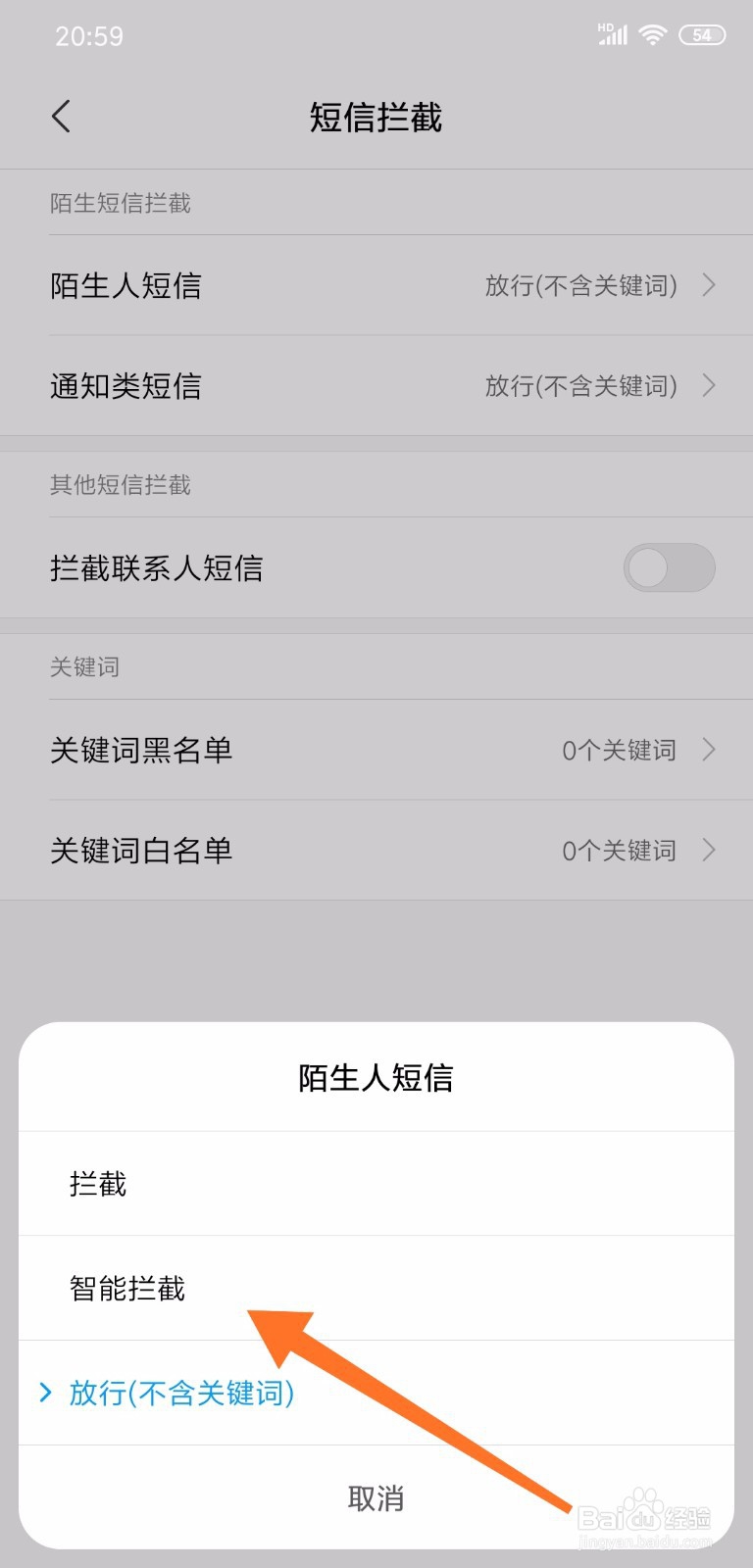Tap 0个关键词 next to 关键词白名单
The width and height of the screenshot is (753, 1568).
click(619, 850)
